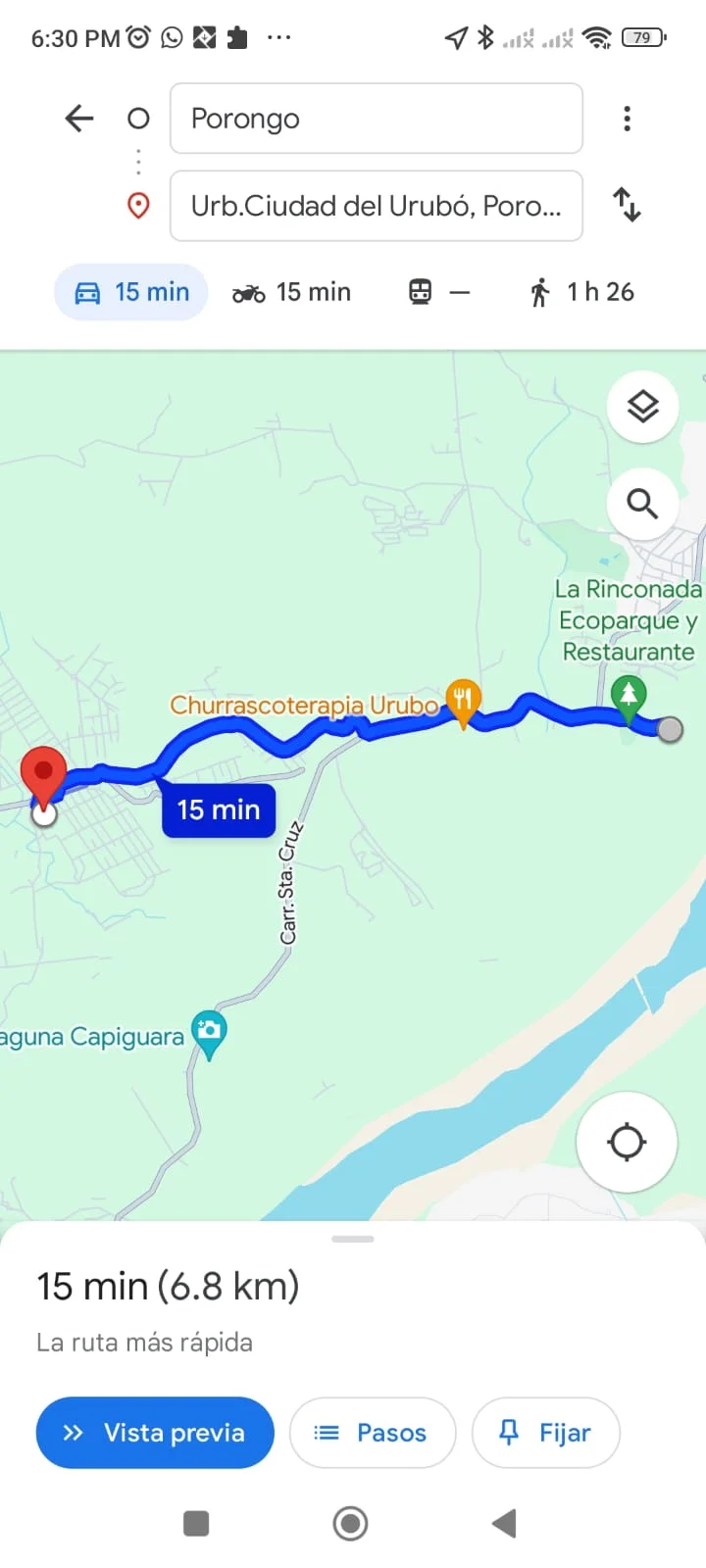Select the car travel mode tab
Screen dimensions: 706x1568
(131, 292)
